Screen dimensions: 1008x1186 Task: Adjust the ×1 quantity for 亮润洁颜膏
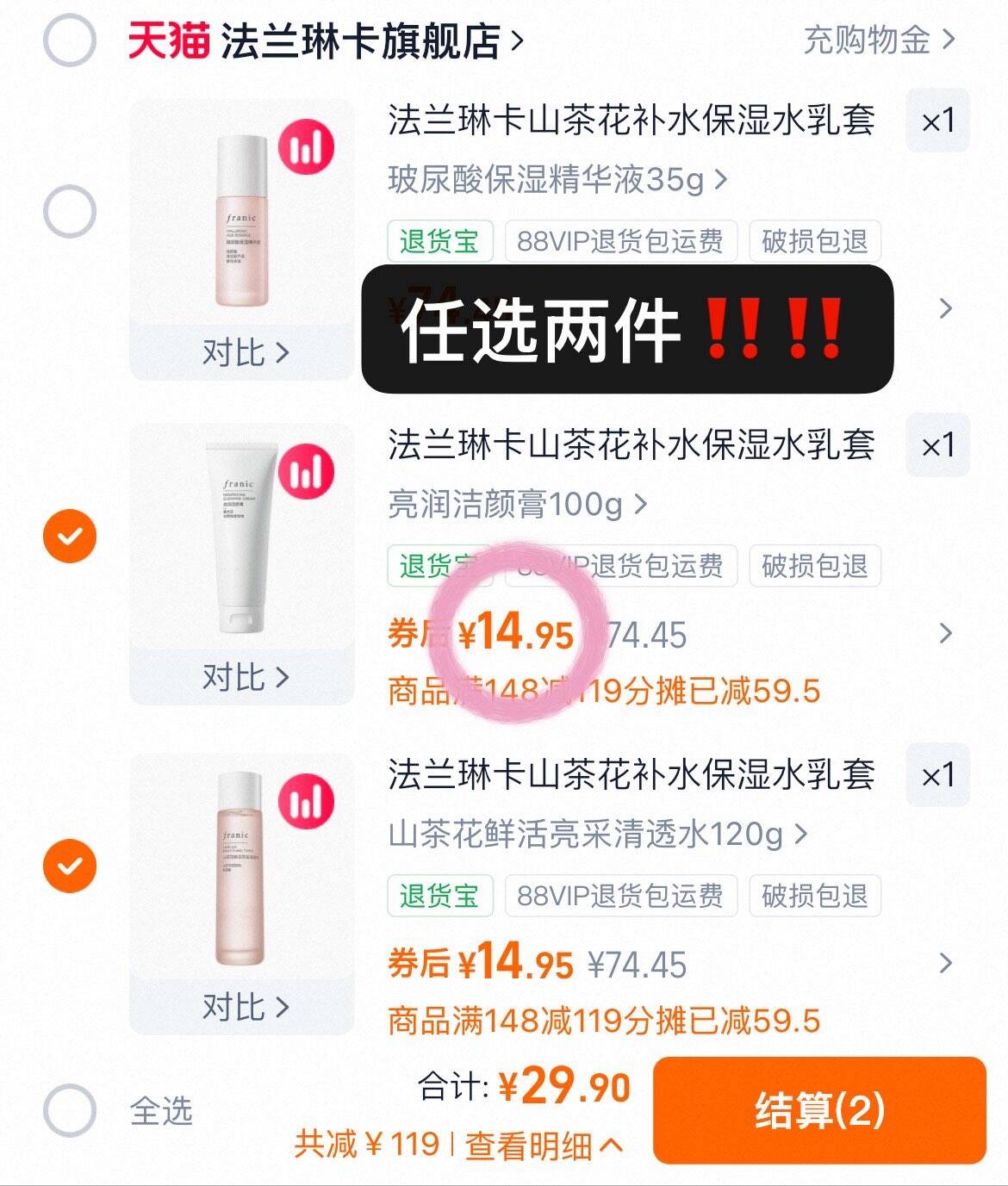(937, 445)
